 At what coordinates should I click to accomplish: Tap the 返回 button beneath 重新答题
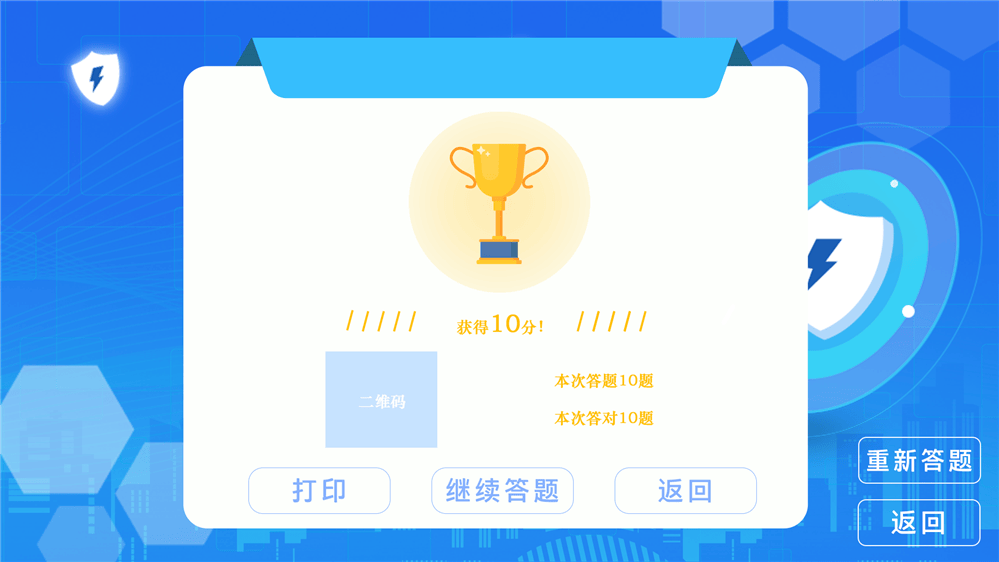[919, 522]
